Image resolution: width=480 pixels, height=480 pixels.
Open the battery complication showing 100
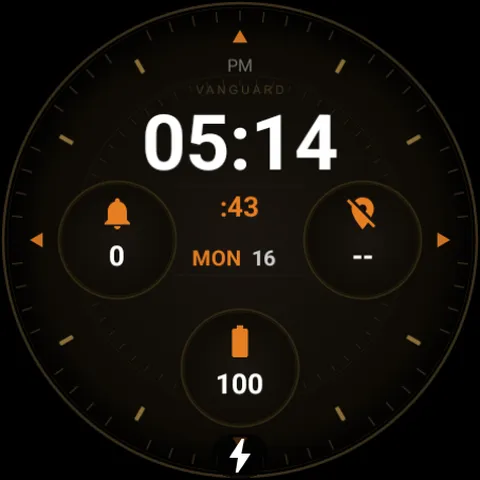[x=240, y=368]
